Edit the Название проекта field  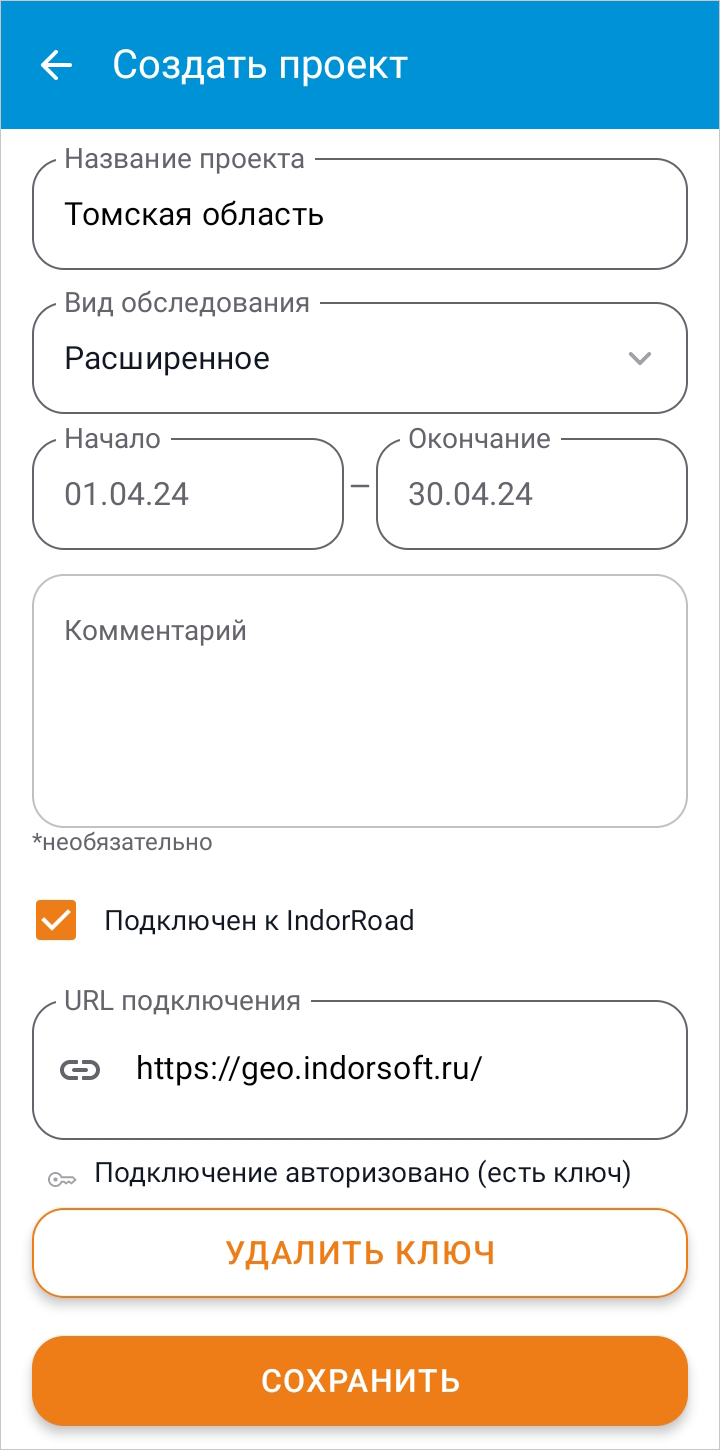coord(360,215)
